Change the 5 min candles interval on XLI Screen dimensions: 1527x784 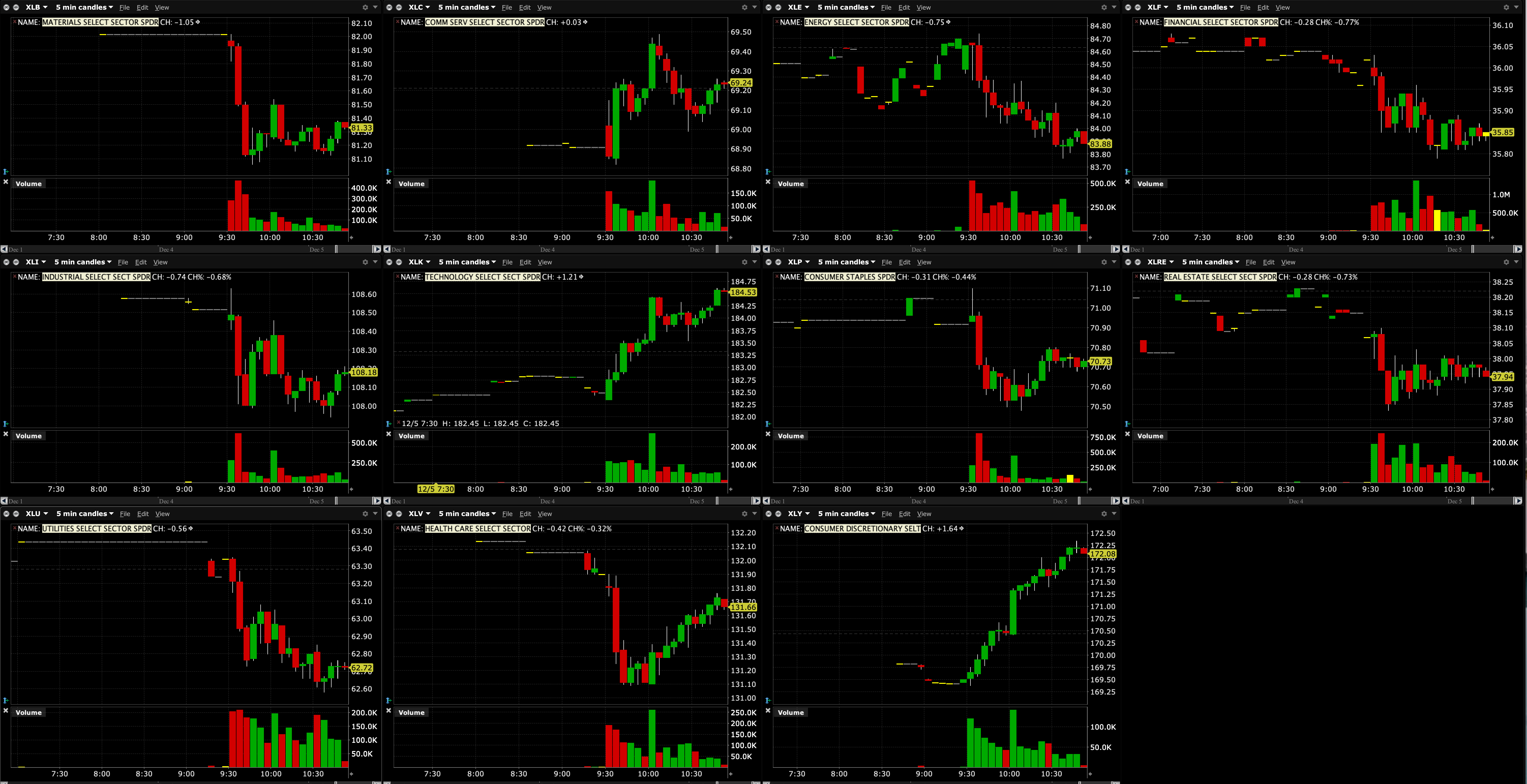pyautogui.click(x=83, y=262)
